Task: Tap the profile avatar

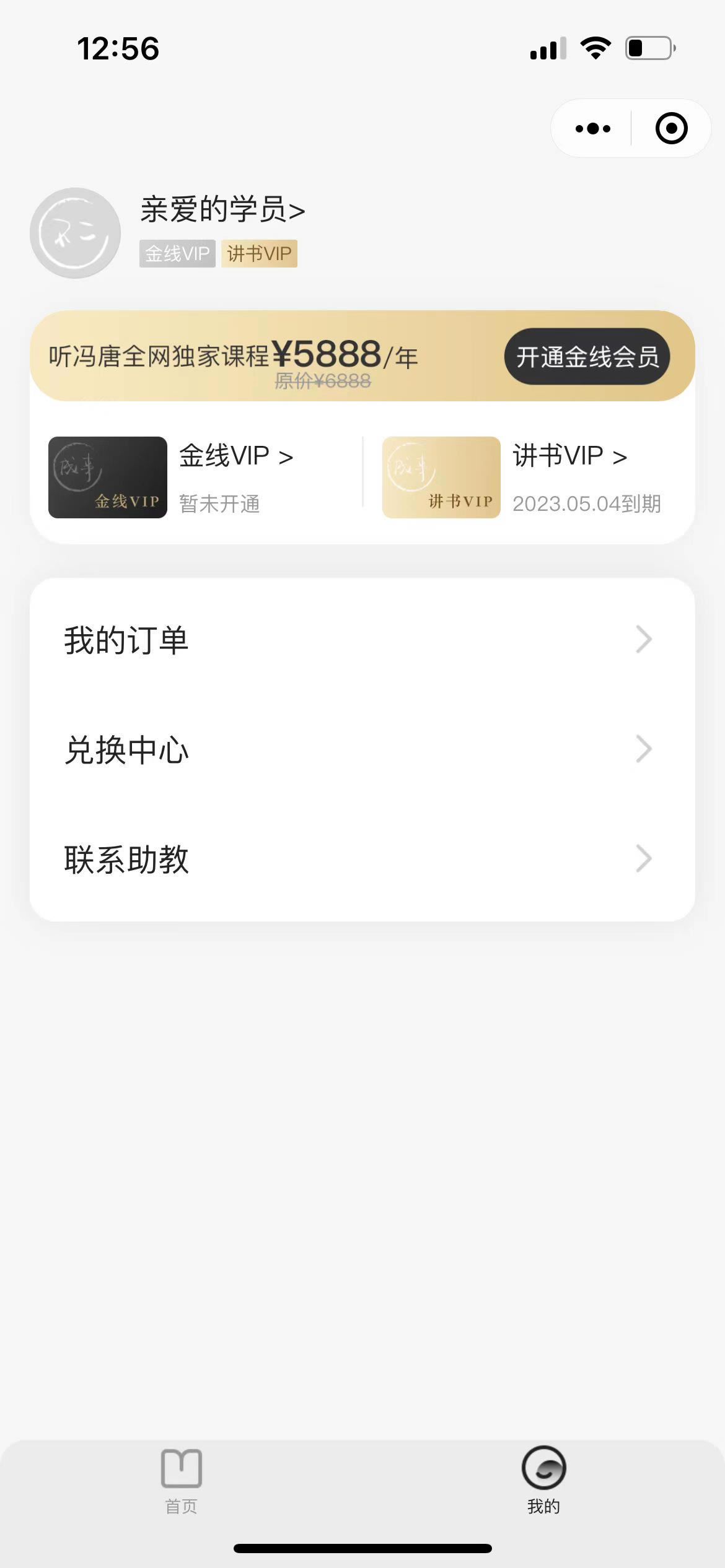Action: (x=75, y=233)
